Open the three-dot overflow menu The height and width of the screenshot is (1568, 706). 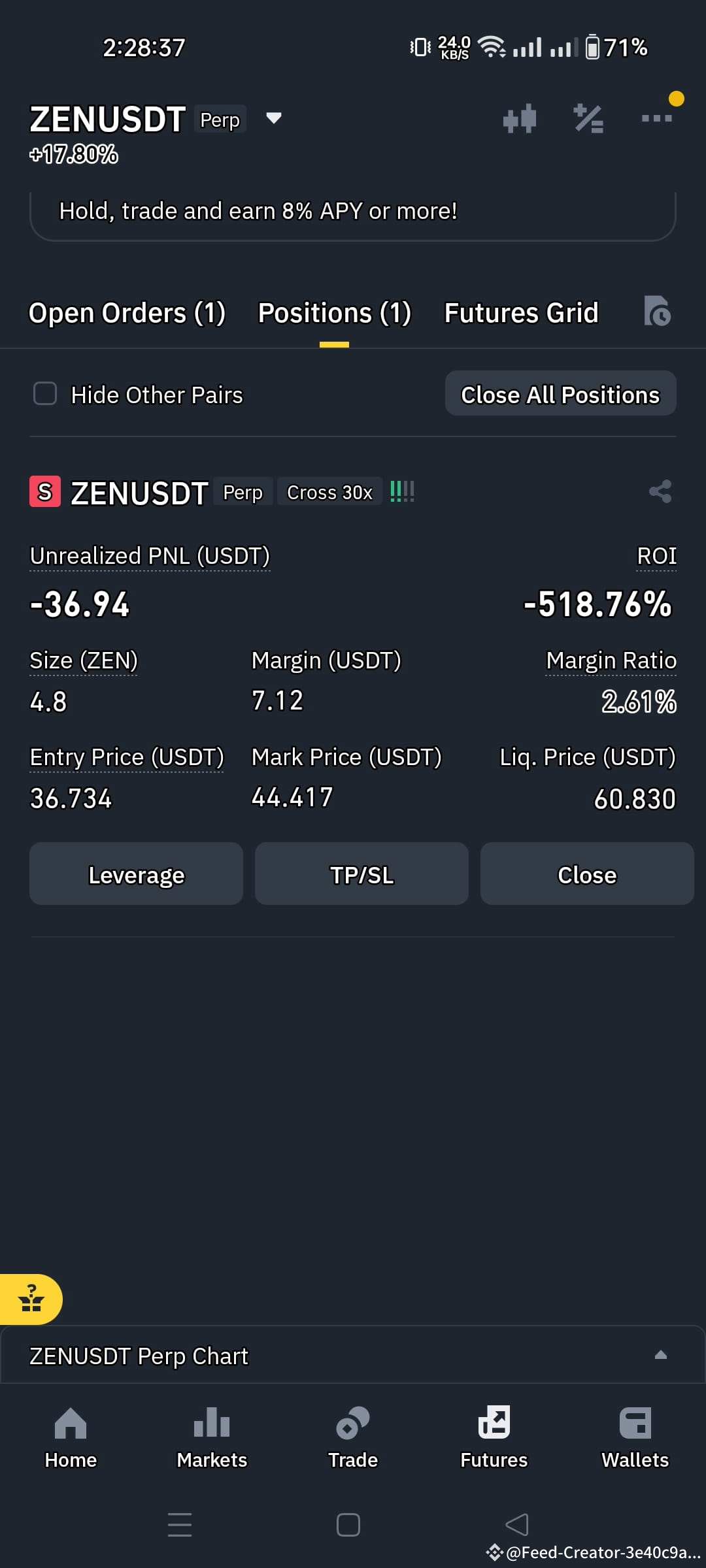657,118
